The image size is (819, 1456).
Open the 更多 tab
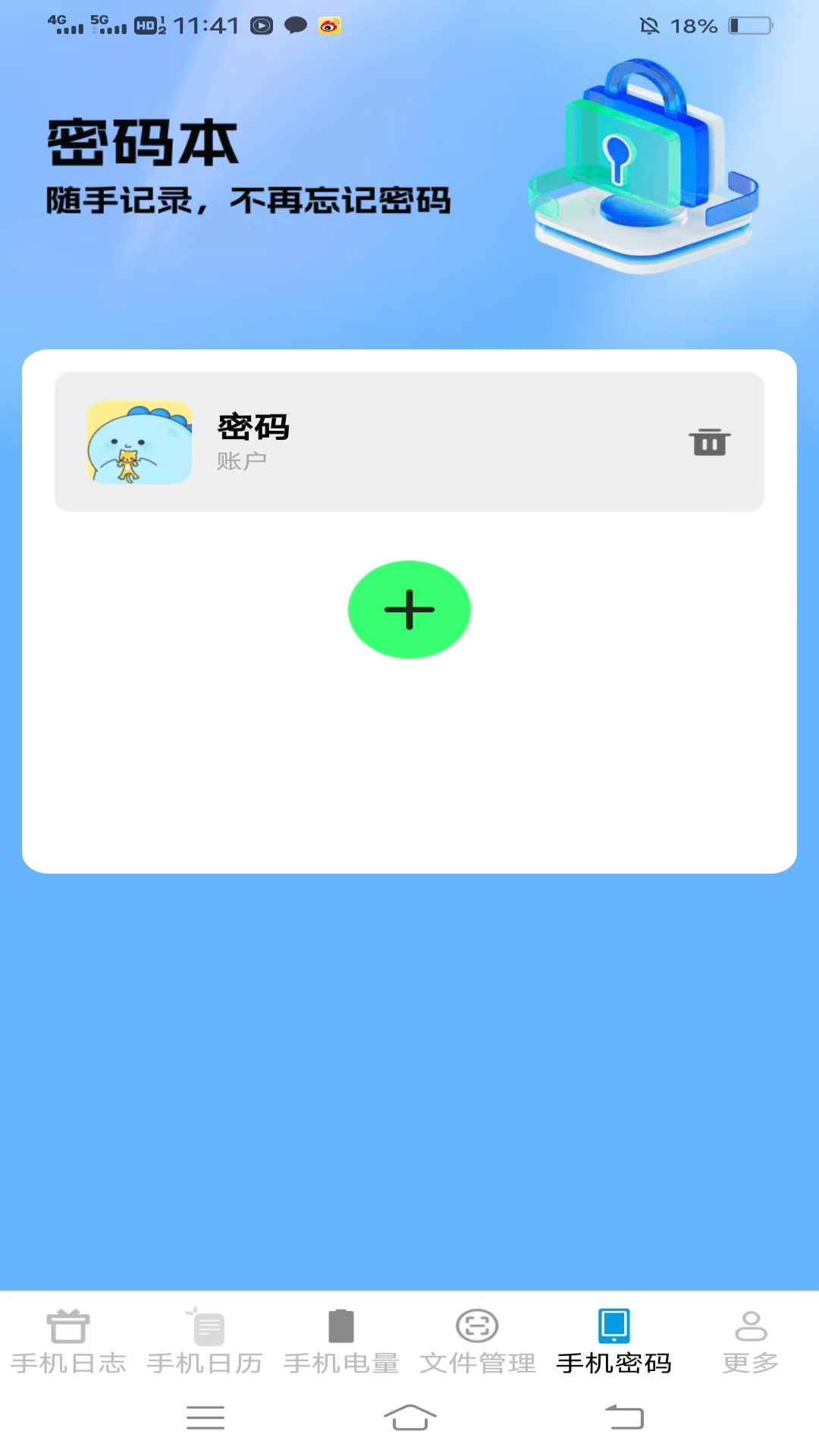point(751,1341)
